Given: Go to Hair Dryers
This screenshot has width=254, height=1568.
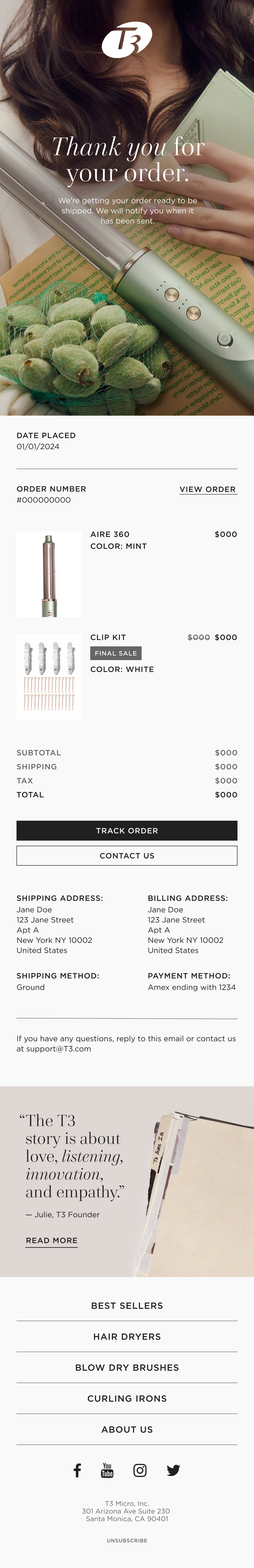Looking at the screenshot, I should (127, 1337).
